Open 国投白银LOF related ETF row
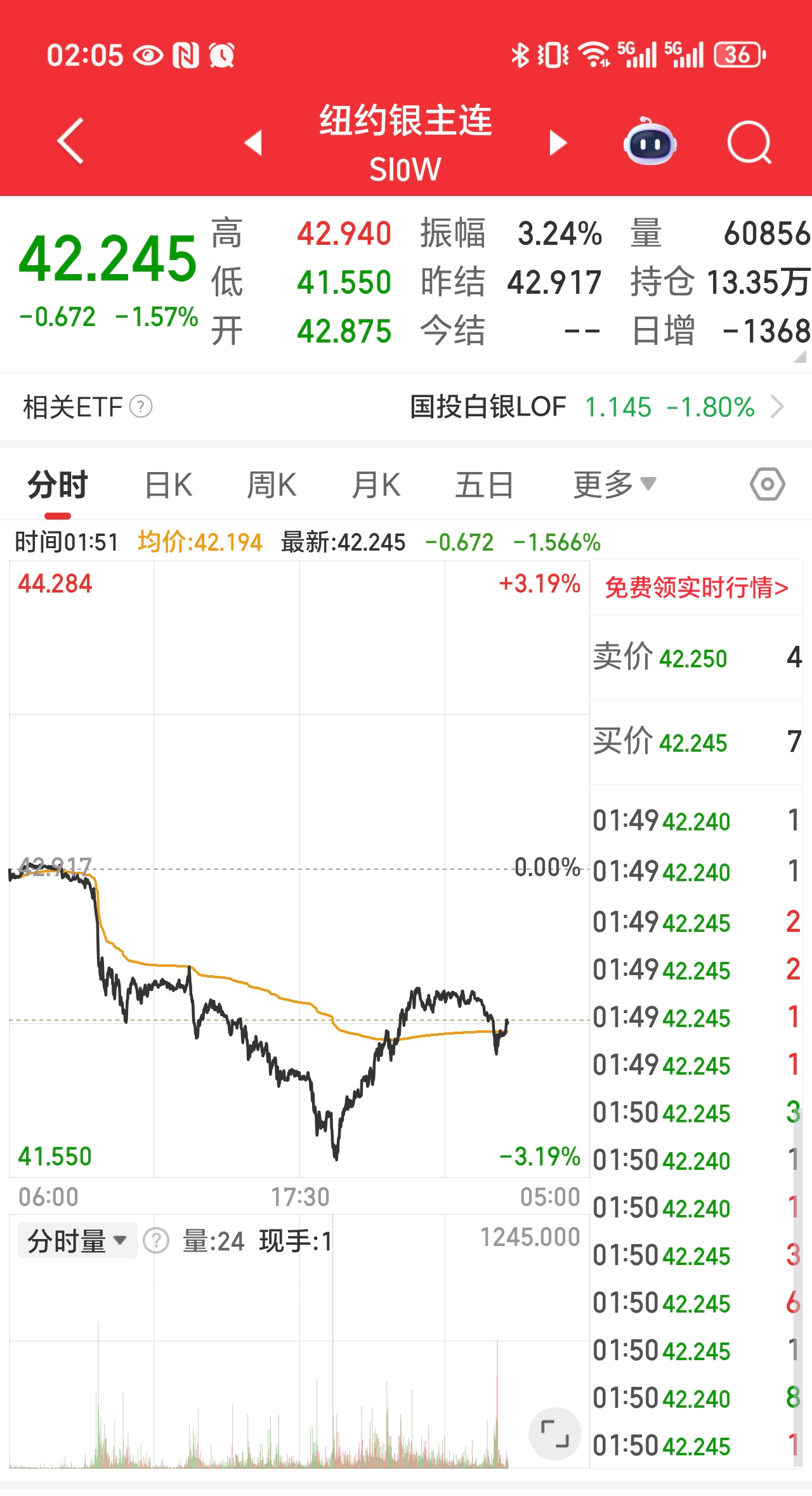 point(596,407)
